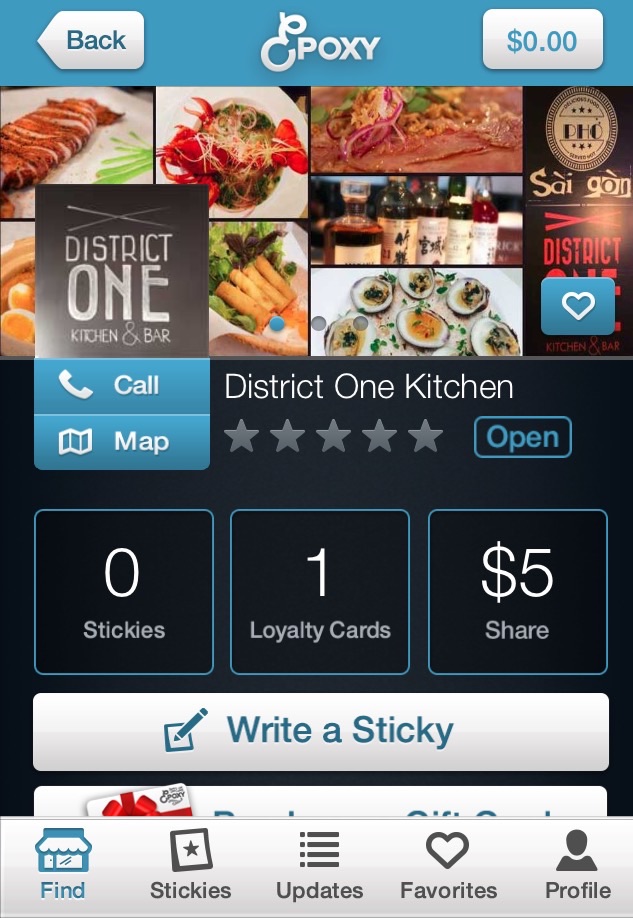
Task: Favorite District One with the heart icon
Action: tap(577, 306)
